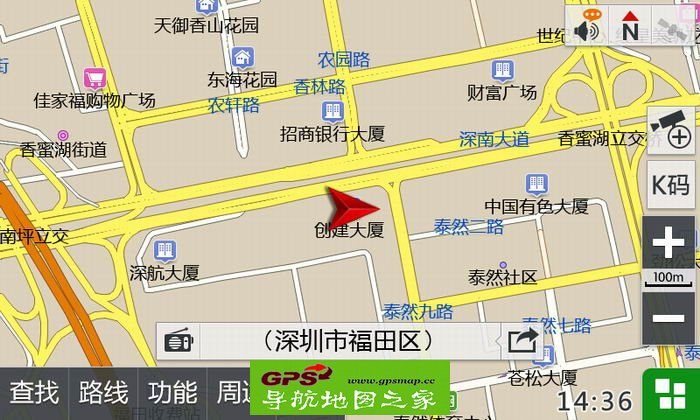Open the GPS satellite status icon

click(671, 28)
